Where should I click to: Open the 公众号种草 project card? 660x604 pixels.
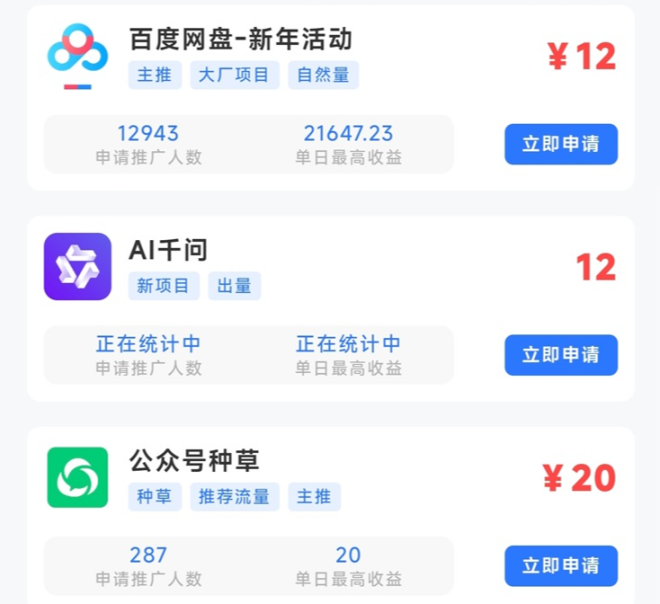point(194,461)
